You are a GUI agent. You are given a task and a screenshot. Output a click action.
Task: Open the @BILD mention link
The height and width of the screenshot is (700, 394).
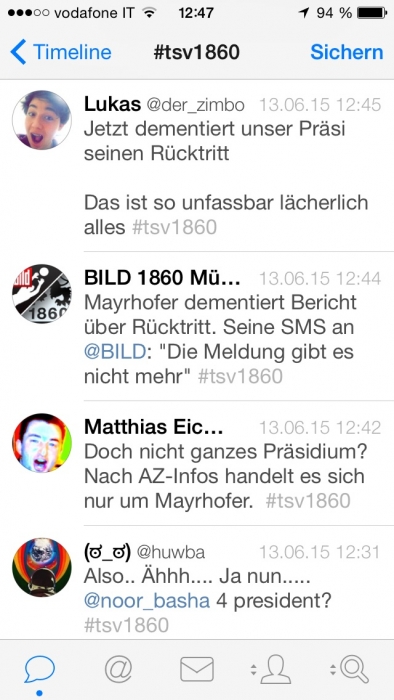[115, 352]
